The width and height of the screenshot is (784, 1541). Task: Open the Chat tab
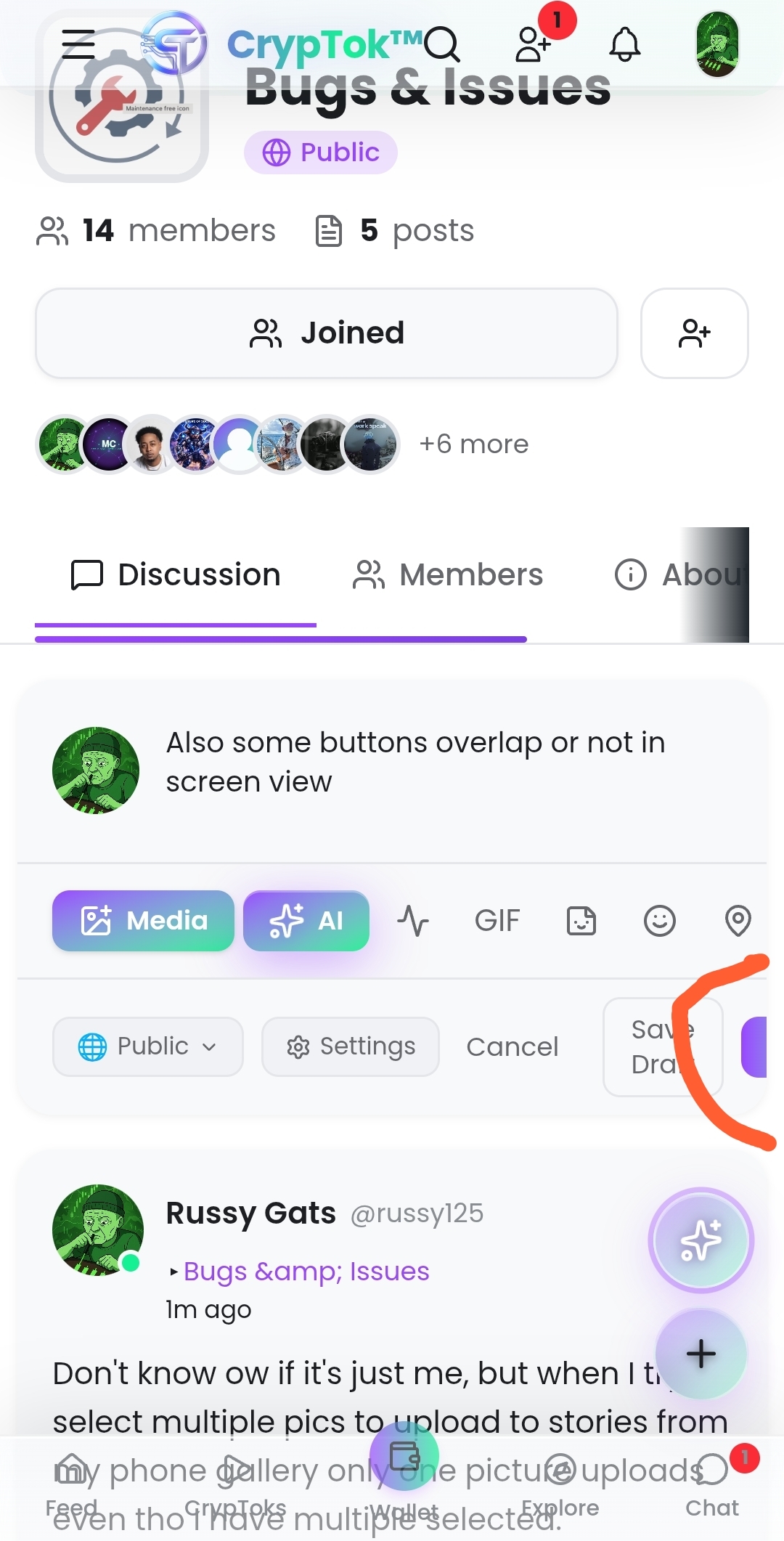click(712, 1487)
